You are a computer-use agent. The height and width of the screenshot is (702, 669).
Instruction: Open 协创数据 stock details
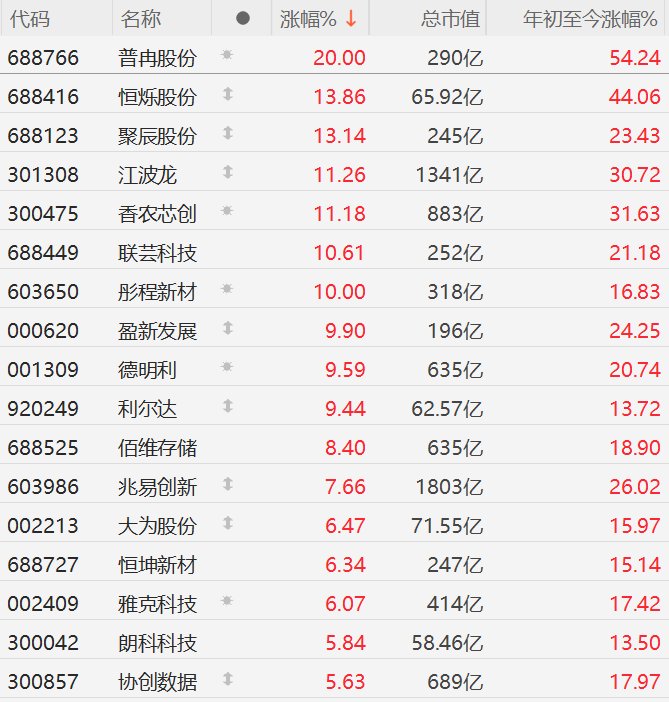pos(157,682)
